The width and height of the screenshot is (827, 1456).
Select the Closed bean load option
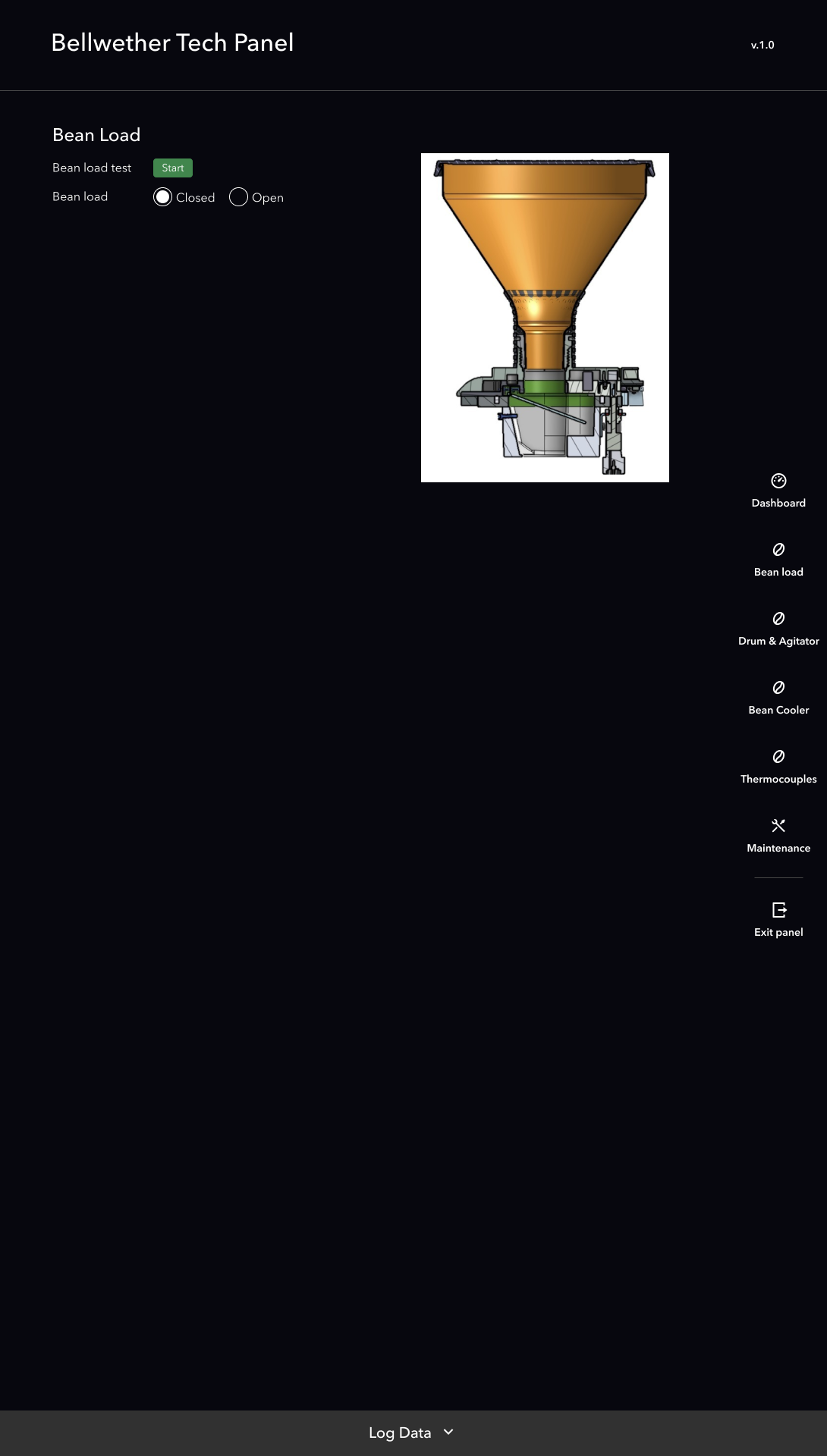[x=163, y=197]
